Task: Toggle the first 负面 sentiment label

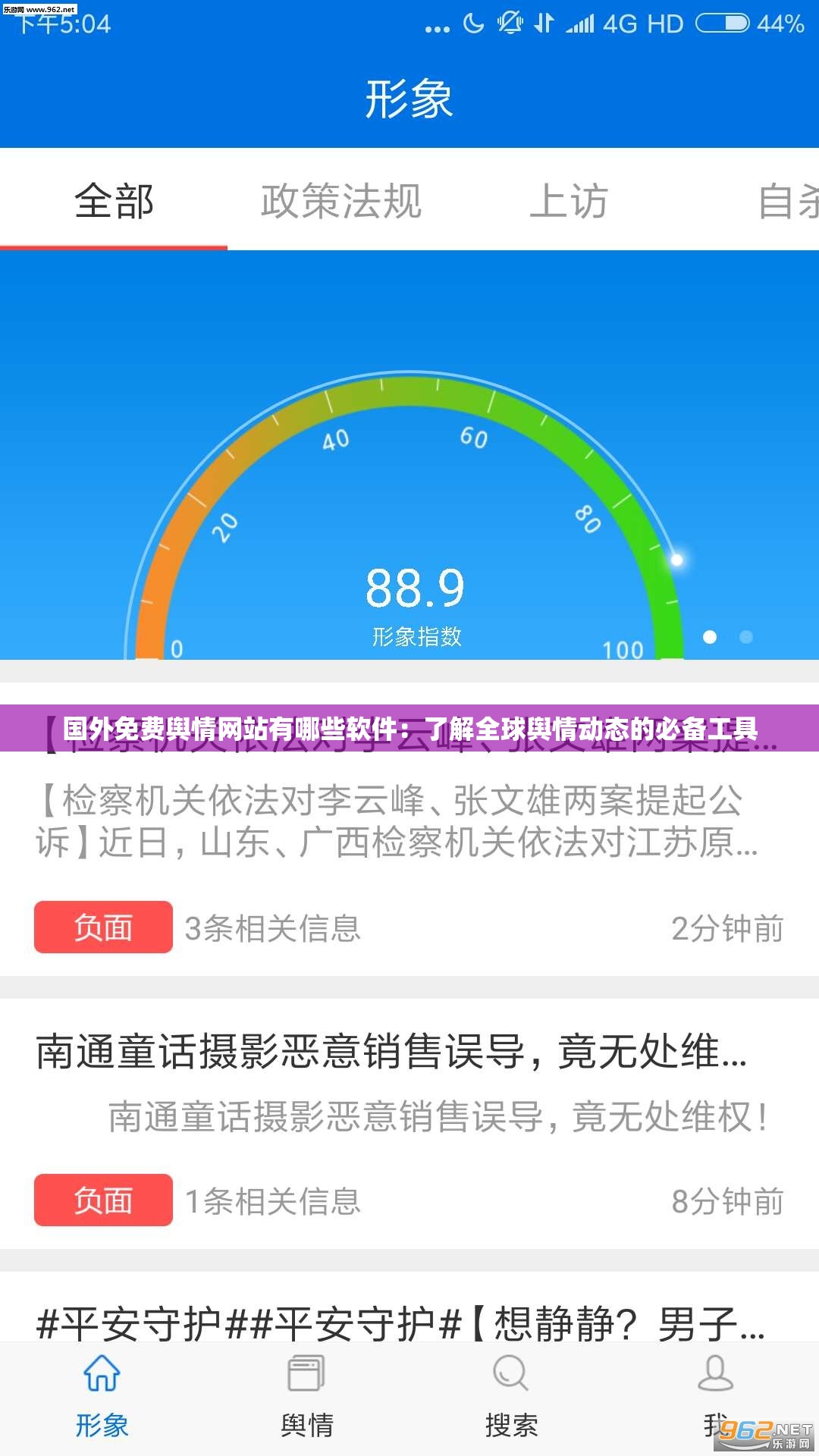Action: 103,927
